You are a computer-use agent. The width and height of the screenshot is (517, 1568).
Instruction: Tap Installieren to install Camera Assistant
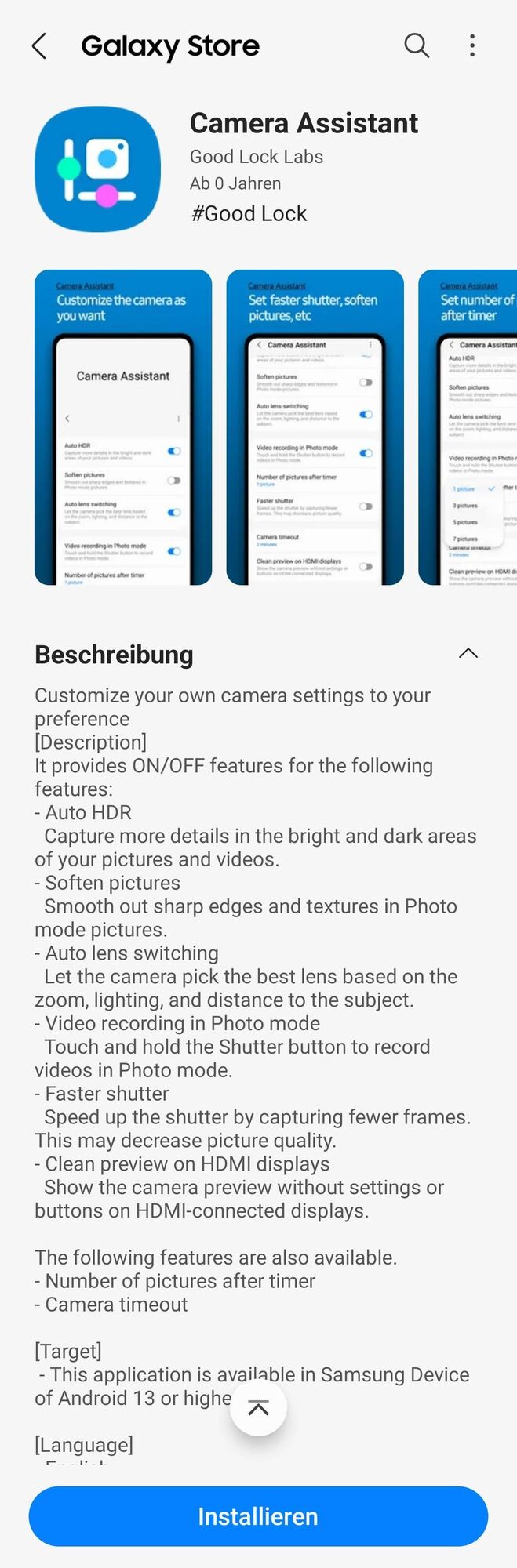click(258, 1516)
